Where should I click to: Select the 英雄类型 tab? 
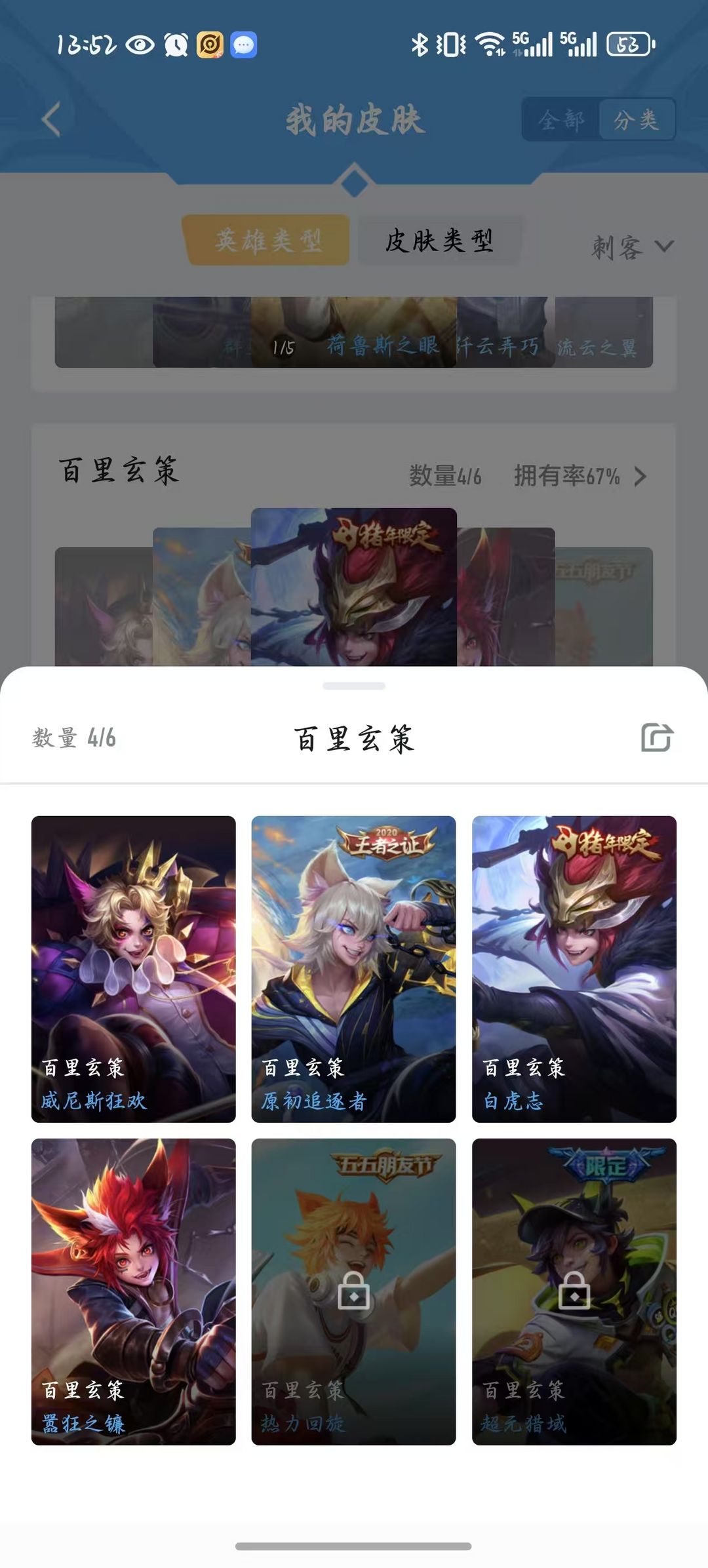click(x=267, y=240)
